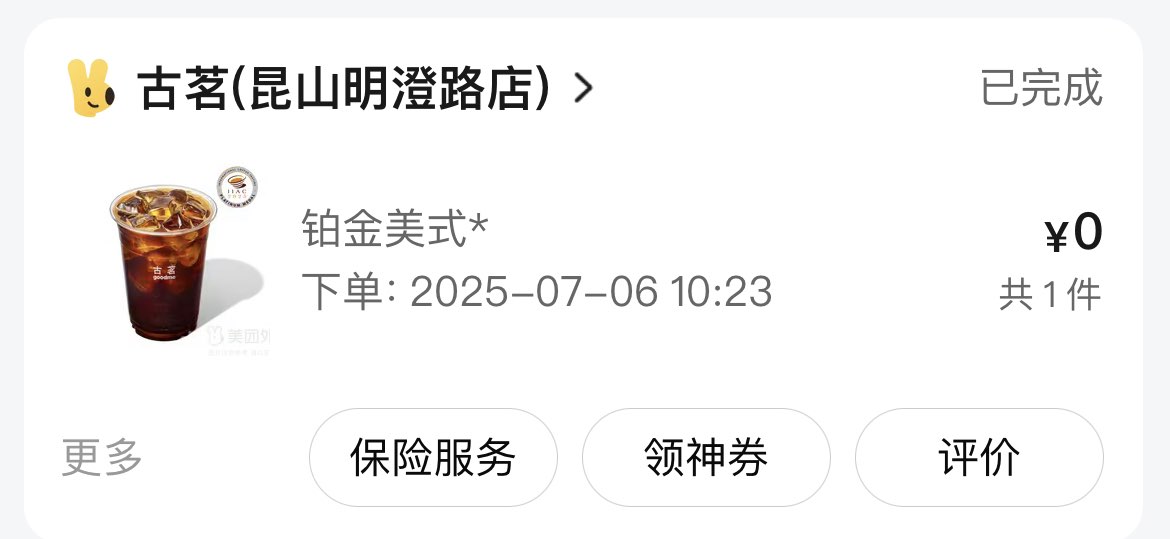Open the 古茗(昆山明澄路店) store page
The height and width of the screenshot is (539, 1170).
tap(345, 88)
